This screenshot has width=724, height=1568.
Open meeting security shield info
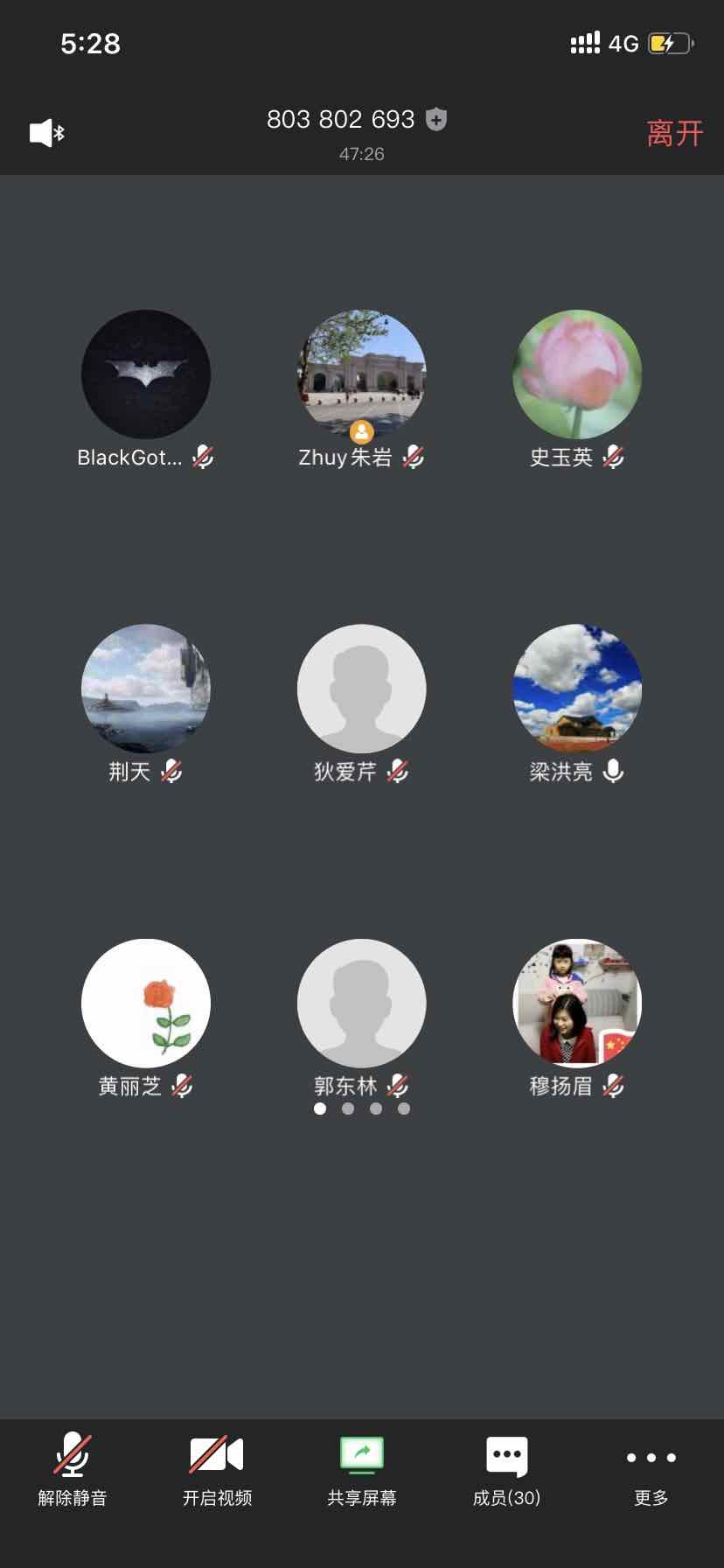click(436, 119)
